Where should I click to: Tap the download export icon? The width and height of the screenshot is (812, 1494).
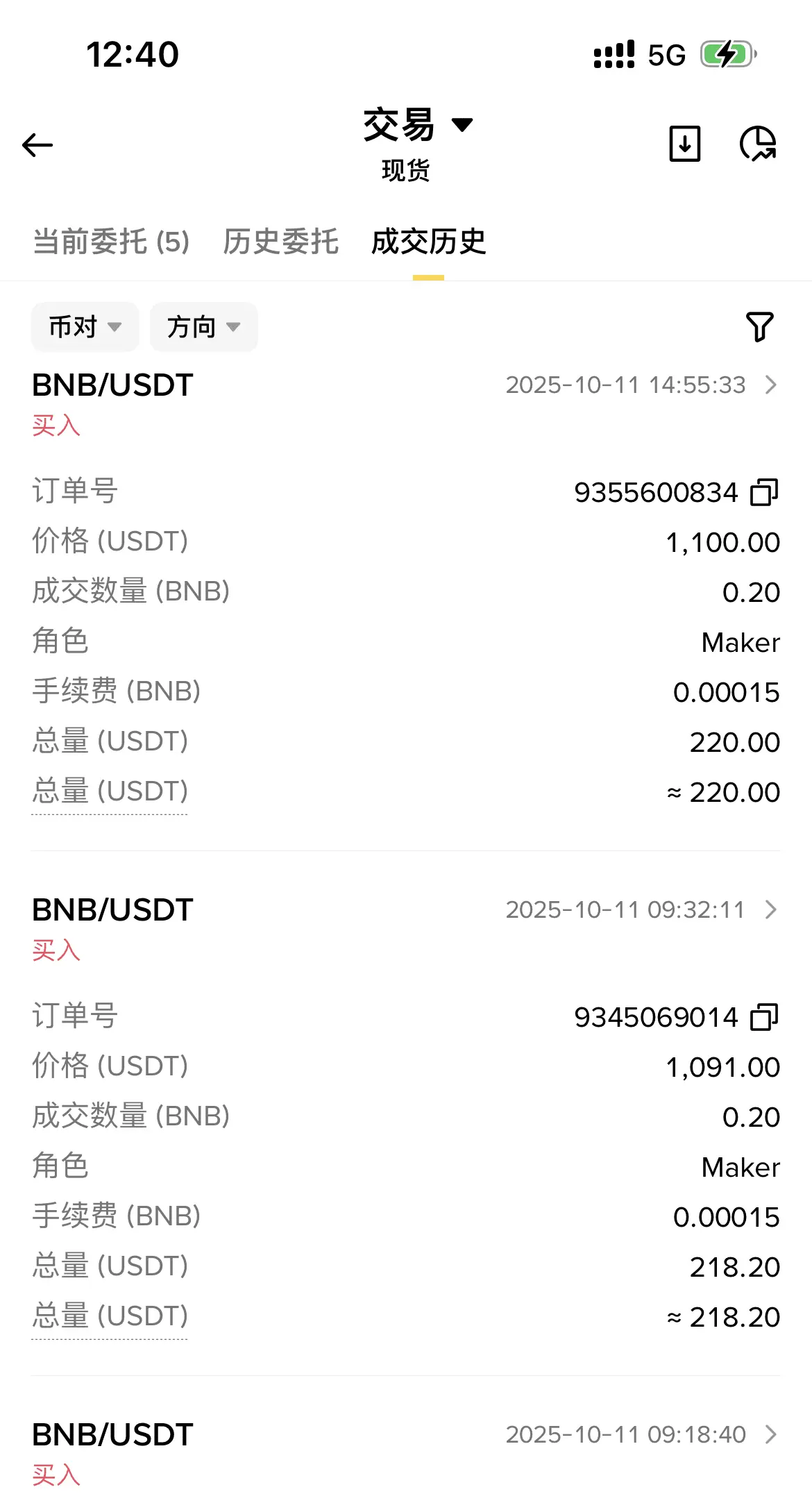click(x=684, y=144)
